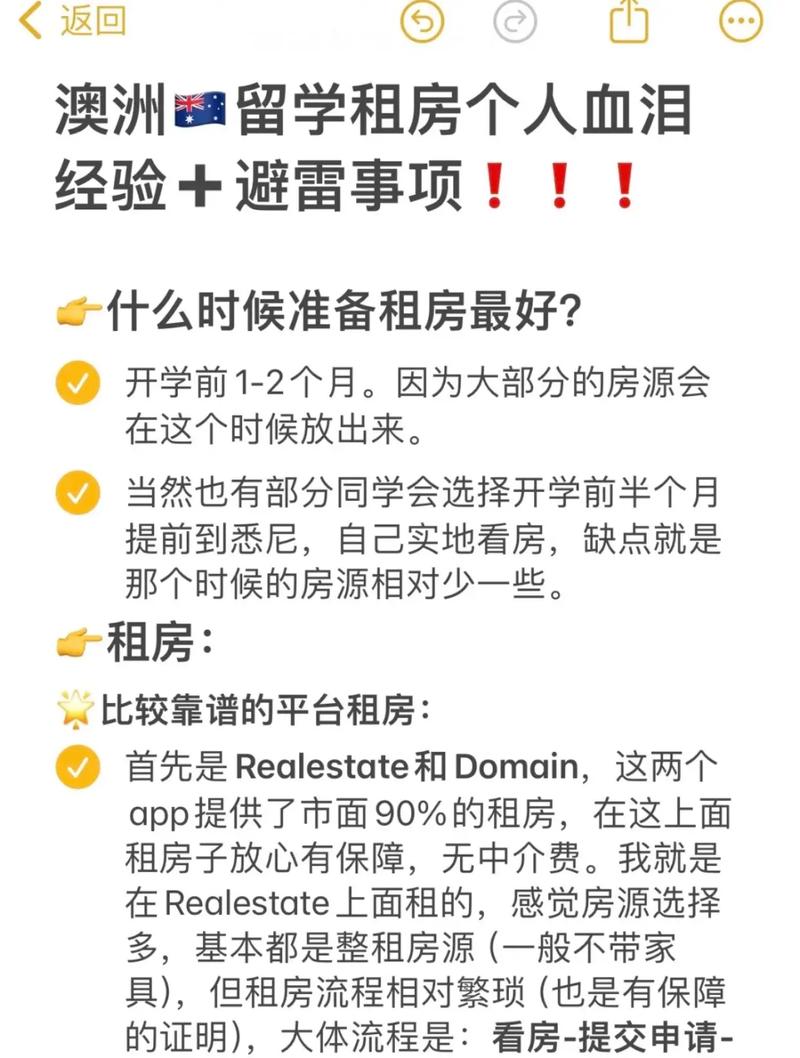The image size is (800, 1058).
Task: Undo the last edit
Action: pyautogui.click(x=421, y=22)
